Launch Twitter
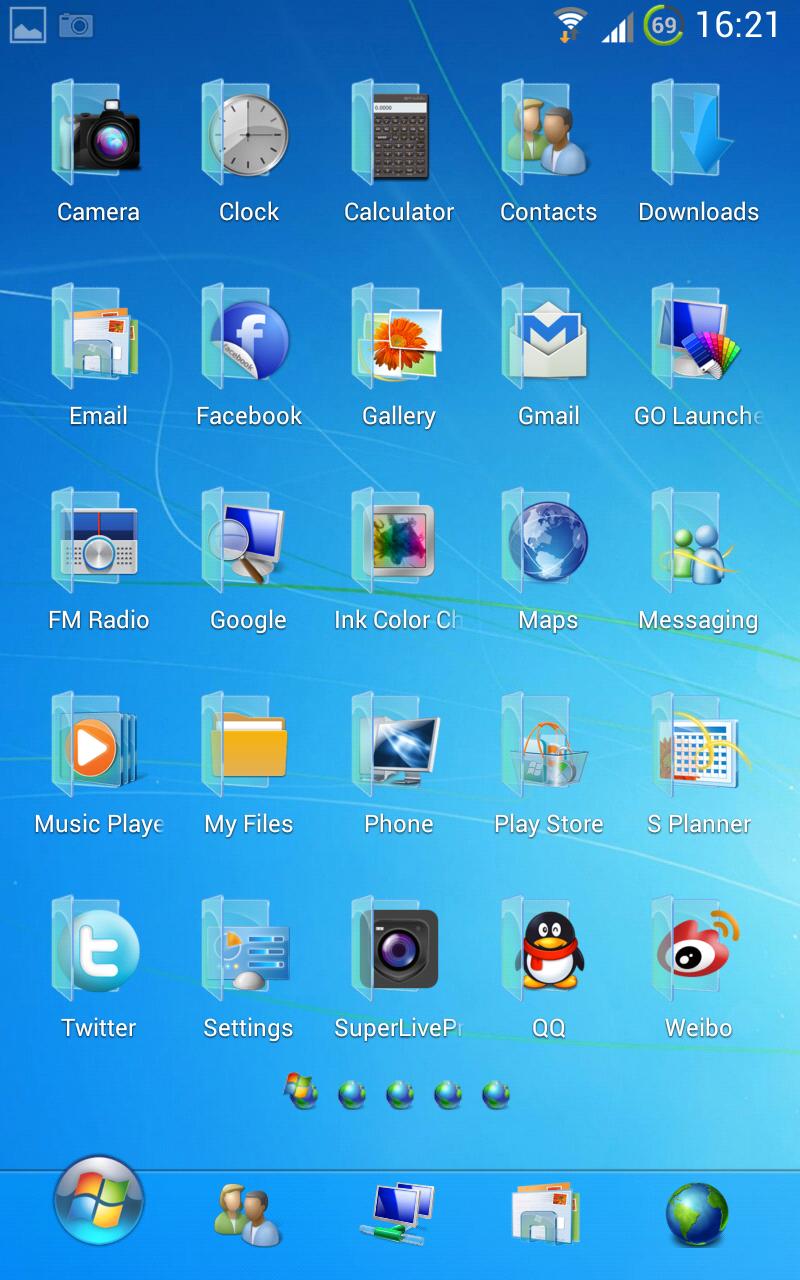This screenshot has width=800, height=1280. [x=98, y=951]
